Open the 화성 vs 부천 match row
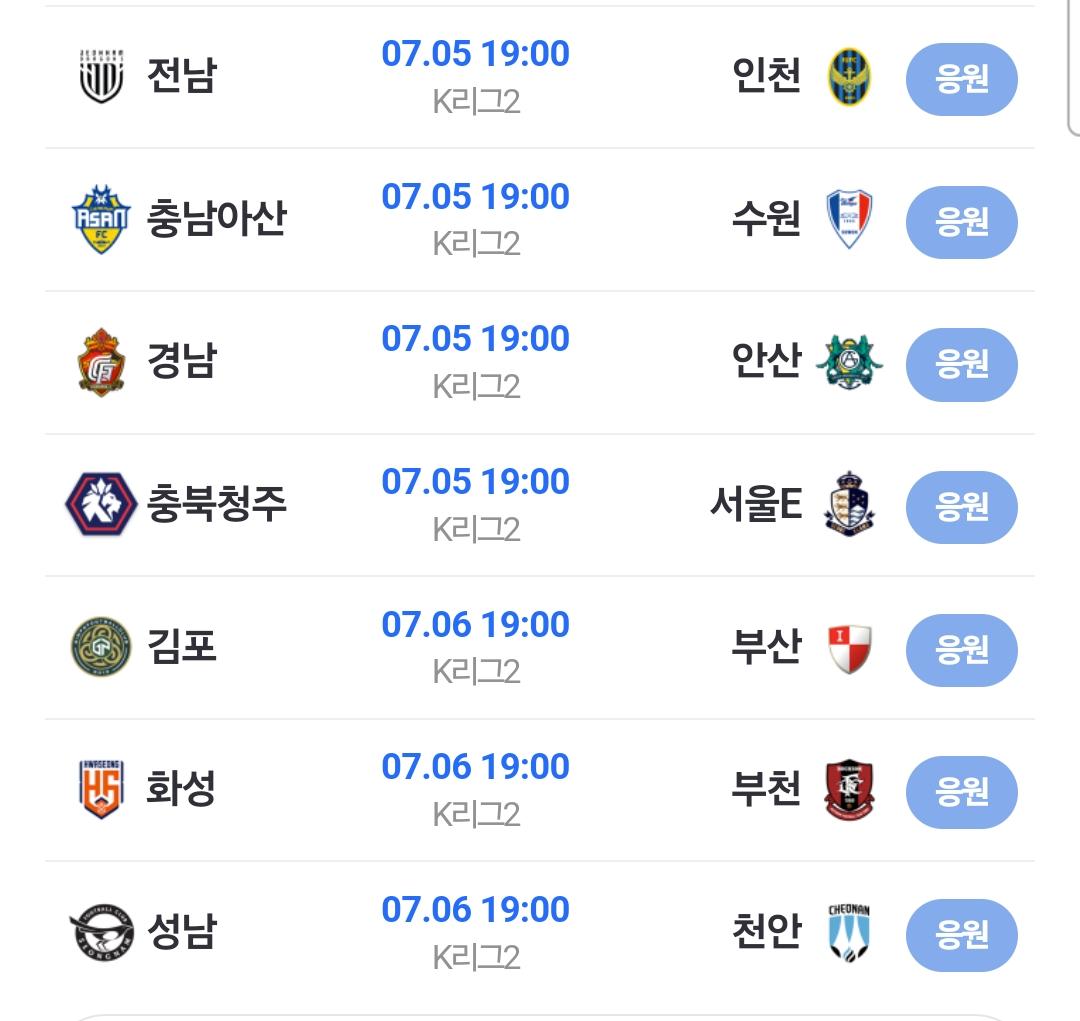Image resolution: width=1080 pixels, height=1021 pixels. click(x=476, y=790)
